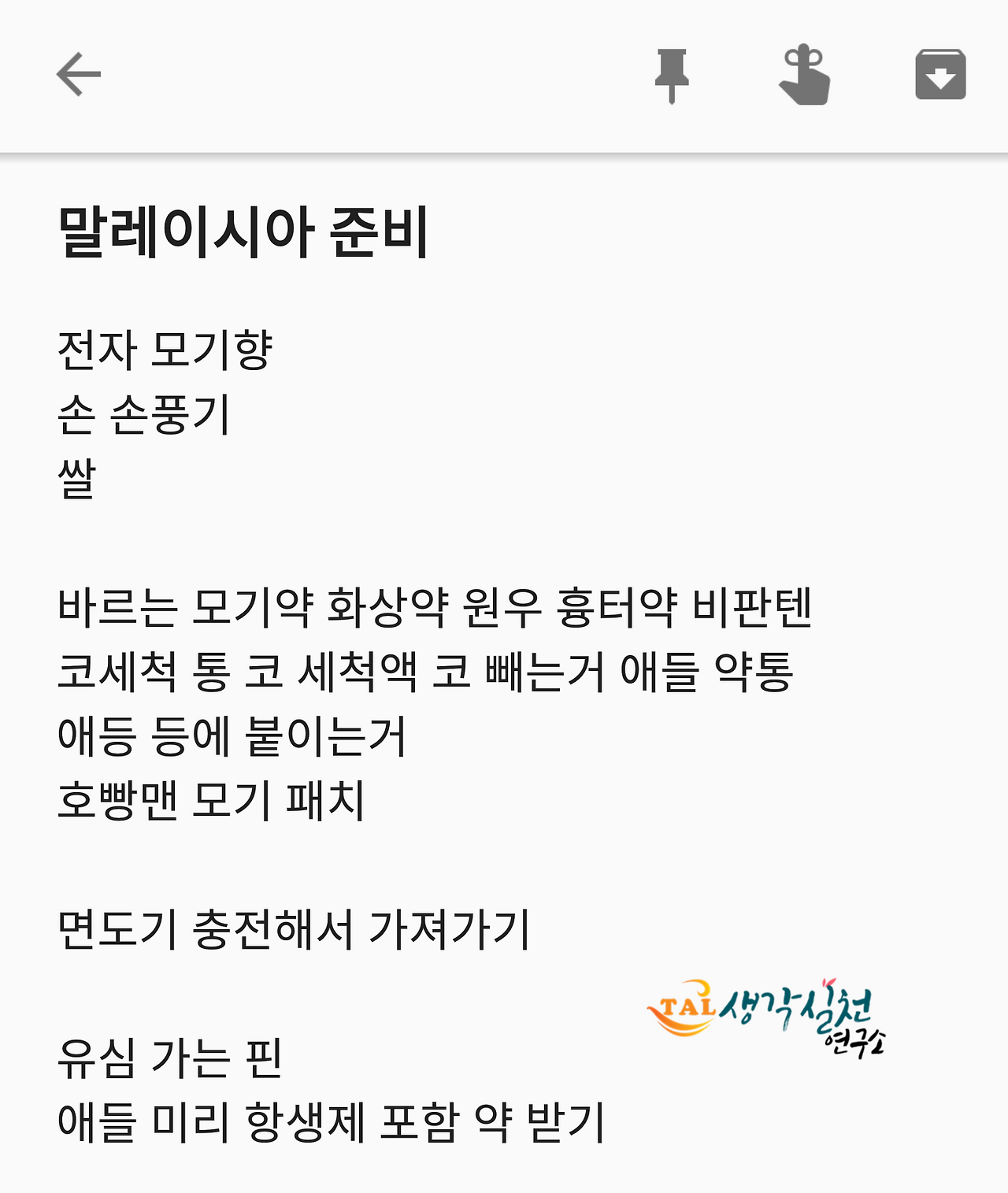Tap the leftmost navigation arrow icon
The width and height of the screenshot is (1008, 1193).
coord(77,74)
